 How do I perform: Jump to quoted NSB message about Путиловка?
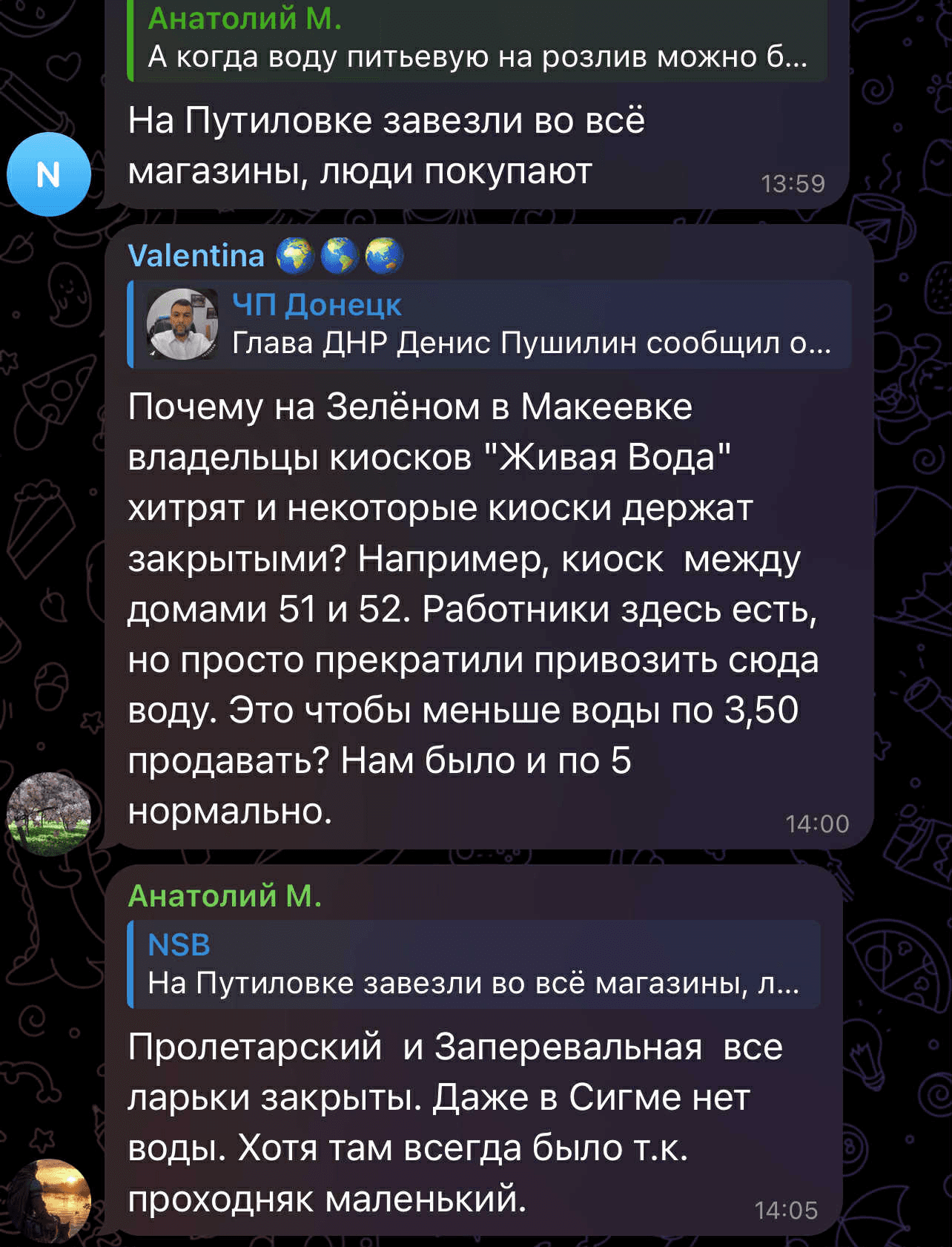pyautogui.click(x=475, y=964)
